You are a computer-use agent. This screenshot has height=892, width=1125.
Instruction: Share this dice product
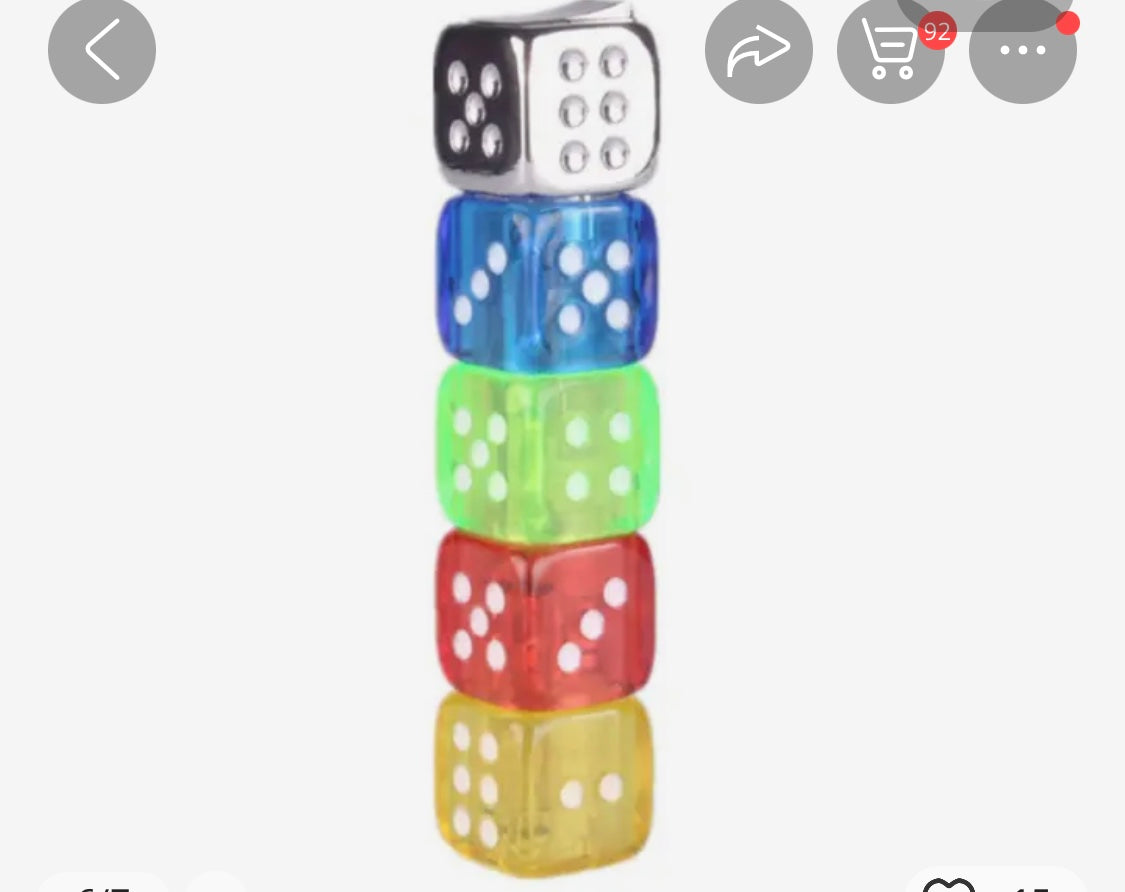click(x=759, y=50)
